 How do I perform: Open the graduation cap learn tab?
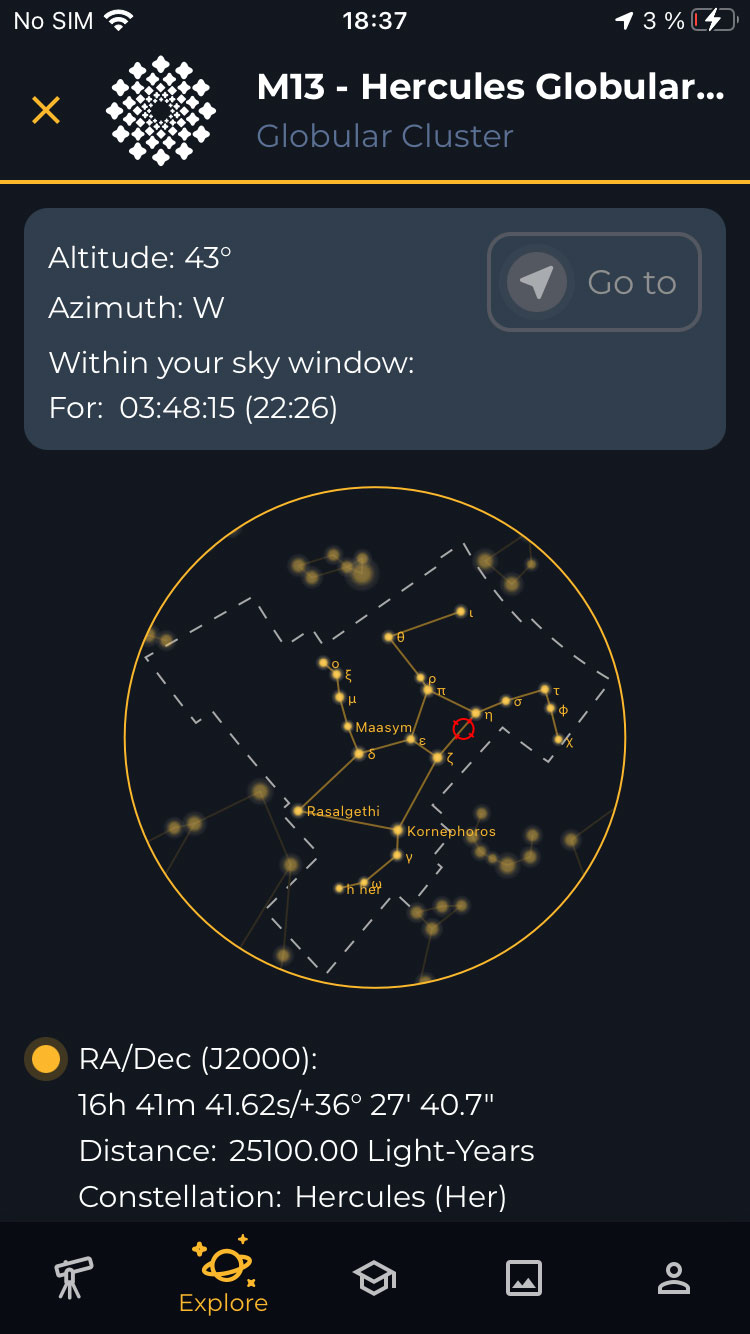pos(374,1278)
